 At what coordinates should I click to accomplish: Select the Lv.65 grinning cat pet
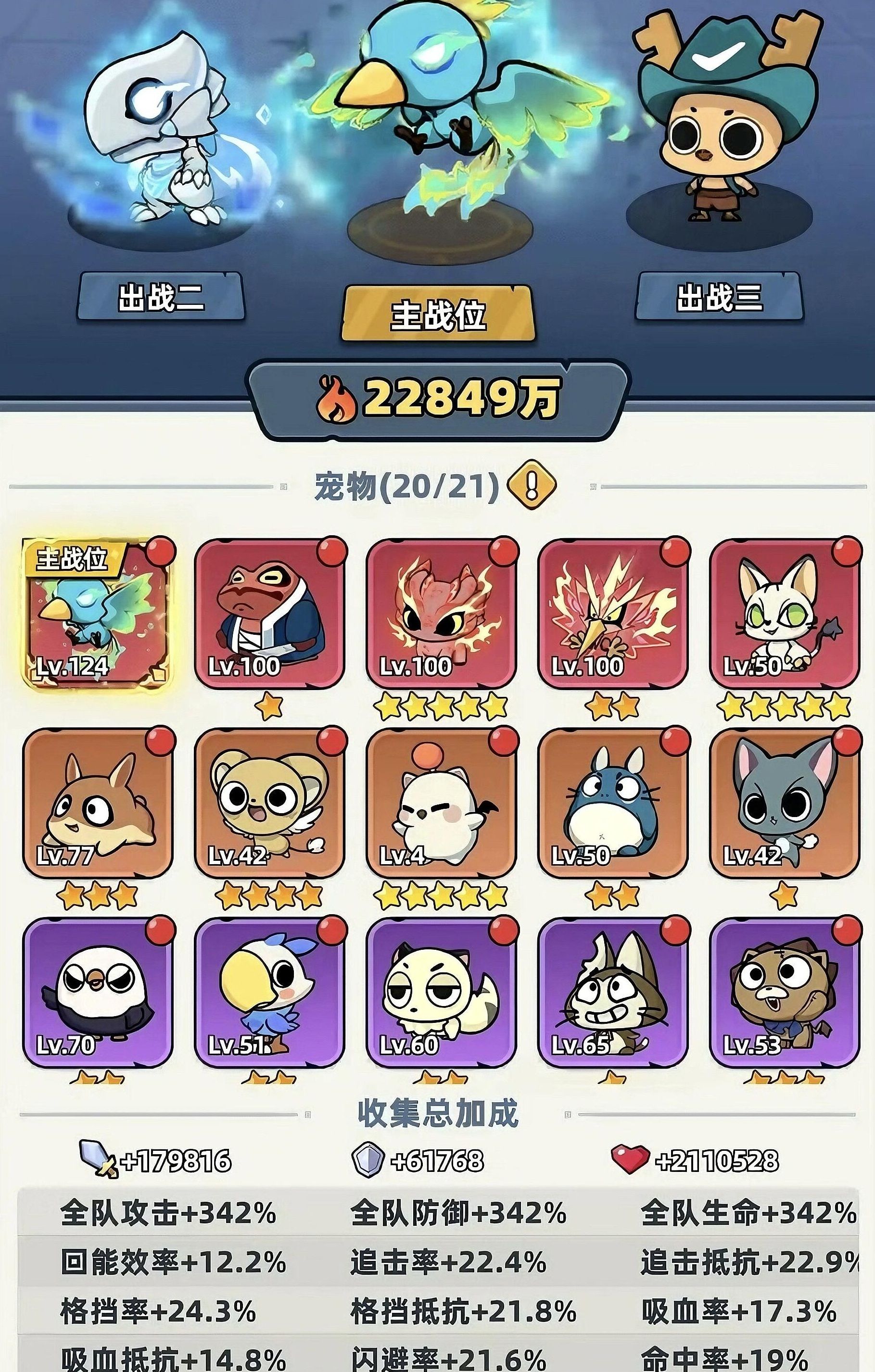pyautogui.click(x=613, y=993)
